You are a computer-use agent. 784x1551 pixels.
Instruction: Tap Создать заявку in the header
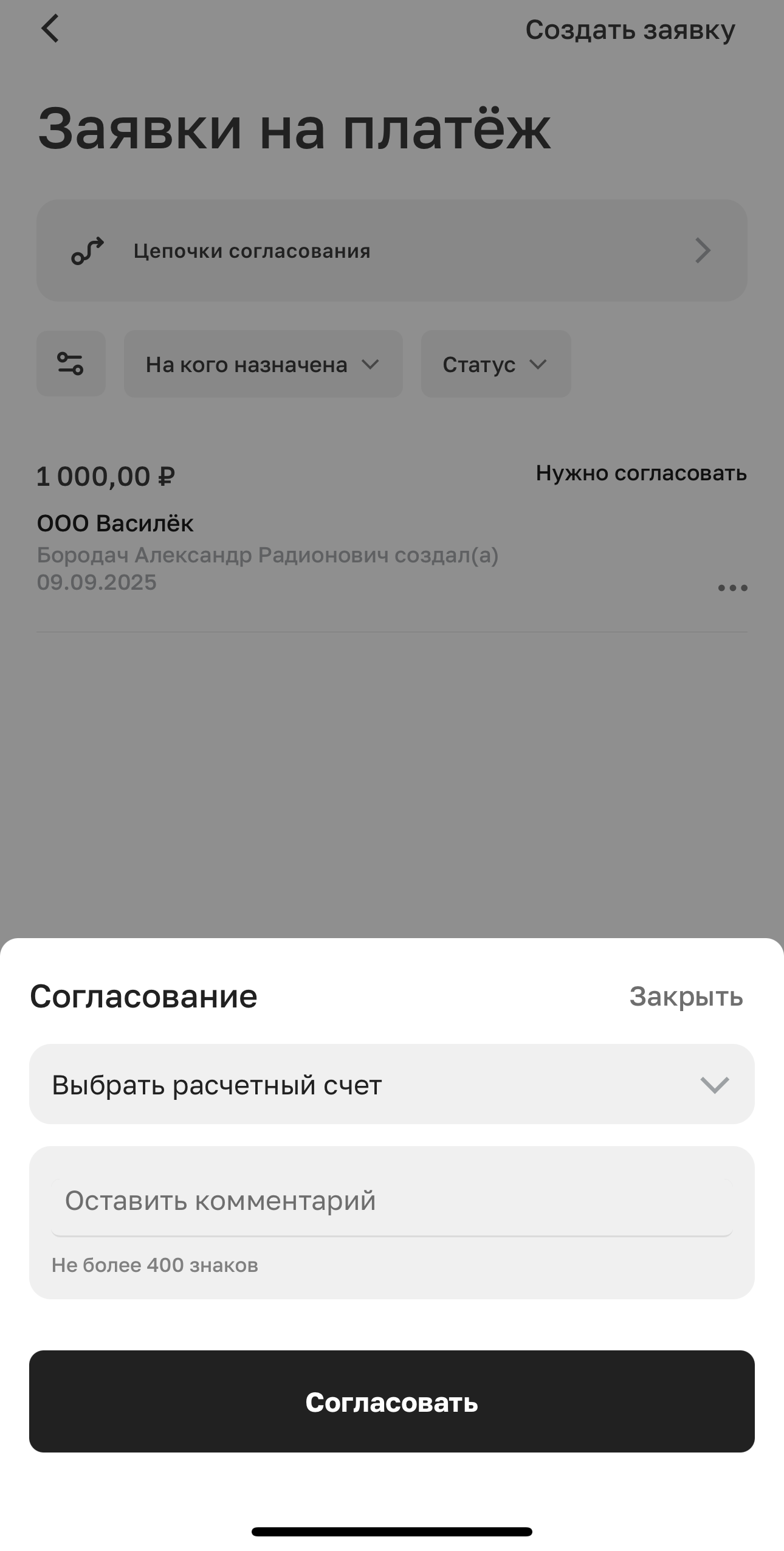630,30
